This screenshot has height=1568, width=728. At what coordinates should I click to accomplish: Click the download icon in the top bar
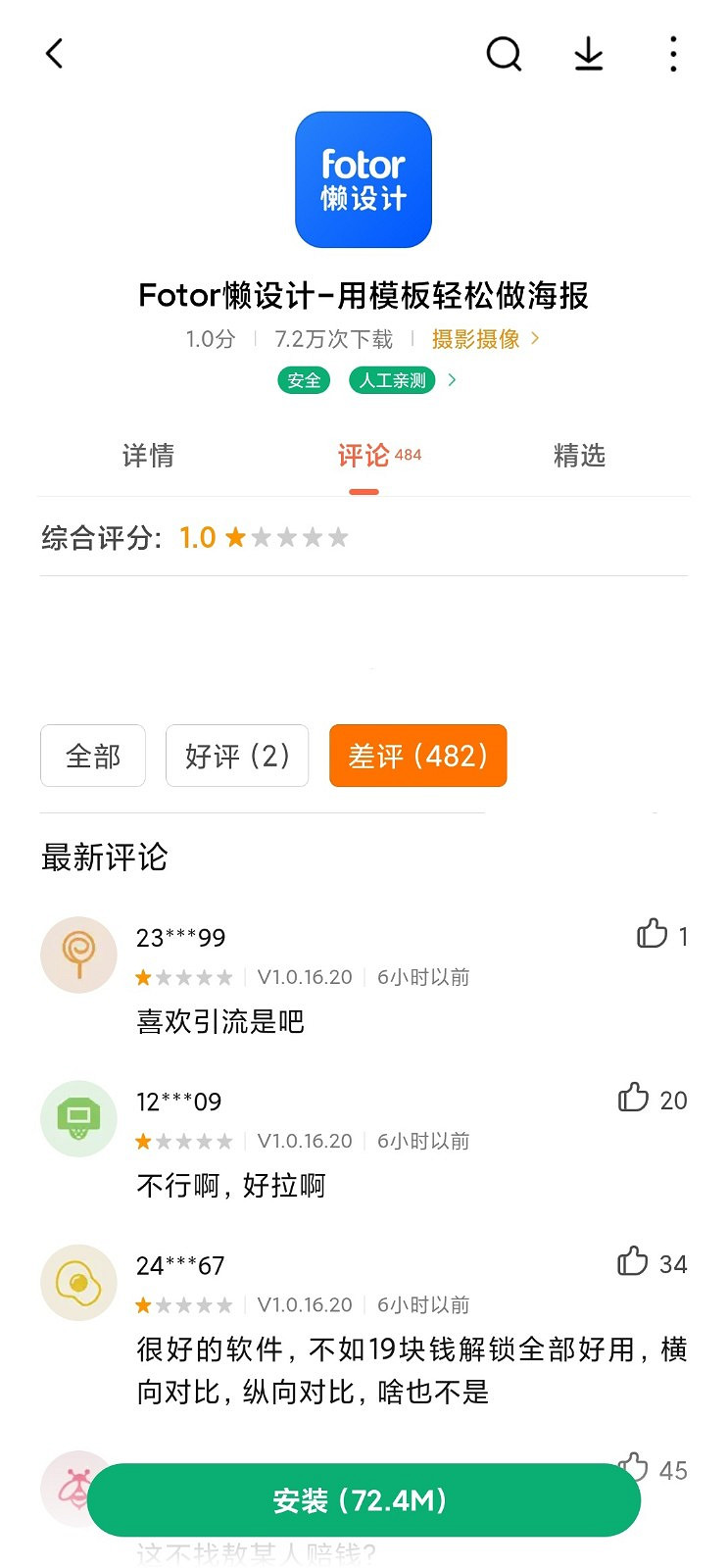pos(589,54)
